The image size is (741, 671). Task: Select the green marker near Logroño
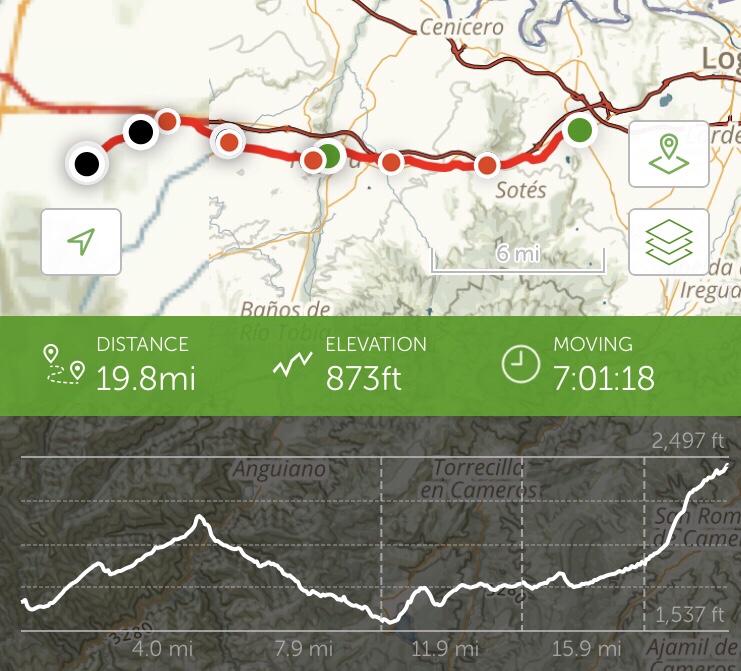[x=579, y=131]
